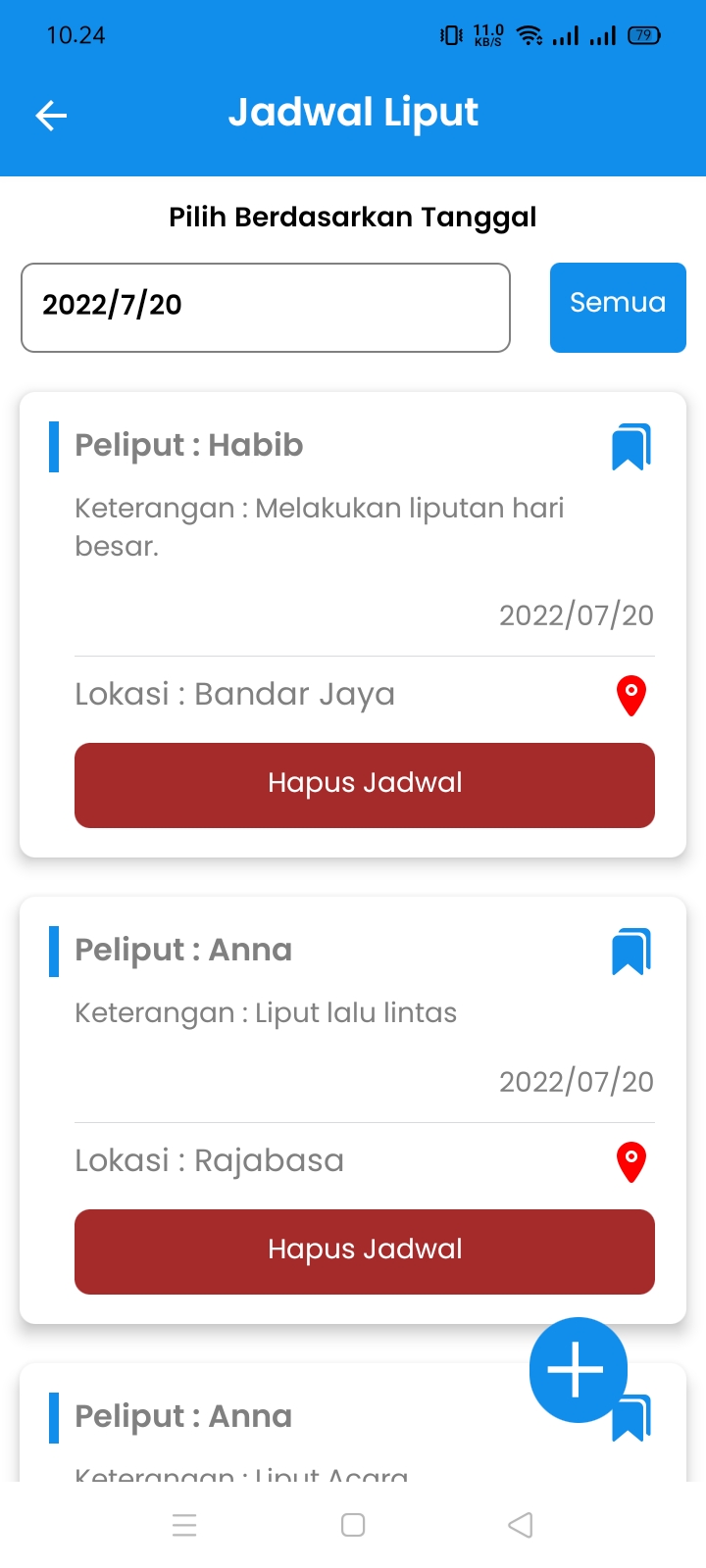Go to the system home screen
The width and height of the screenshot is (706, 1568).
(353, 1525)
